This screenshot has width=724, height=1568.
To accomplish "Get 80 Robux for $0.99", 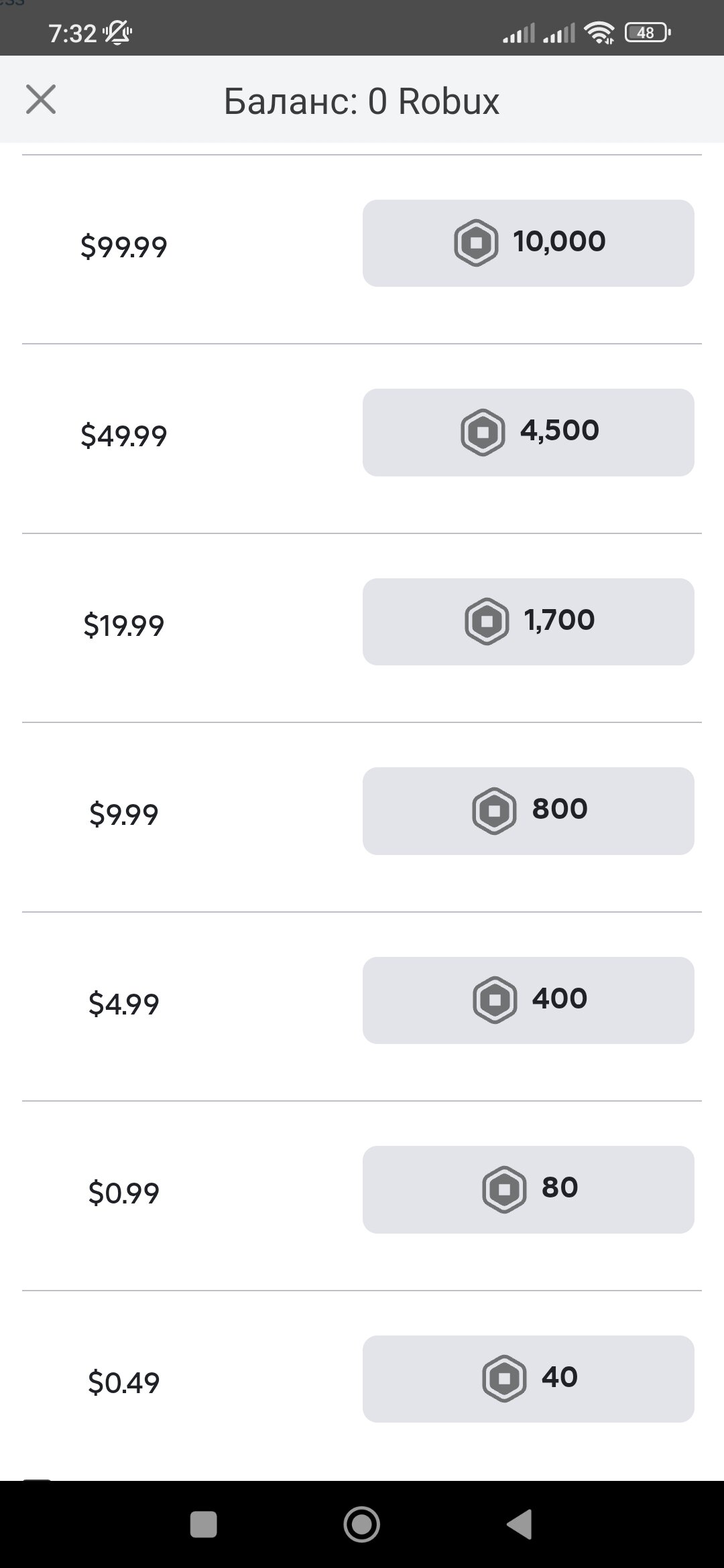I will [x=528, y=1189].
